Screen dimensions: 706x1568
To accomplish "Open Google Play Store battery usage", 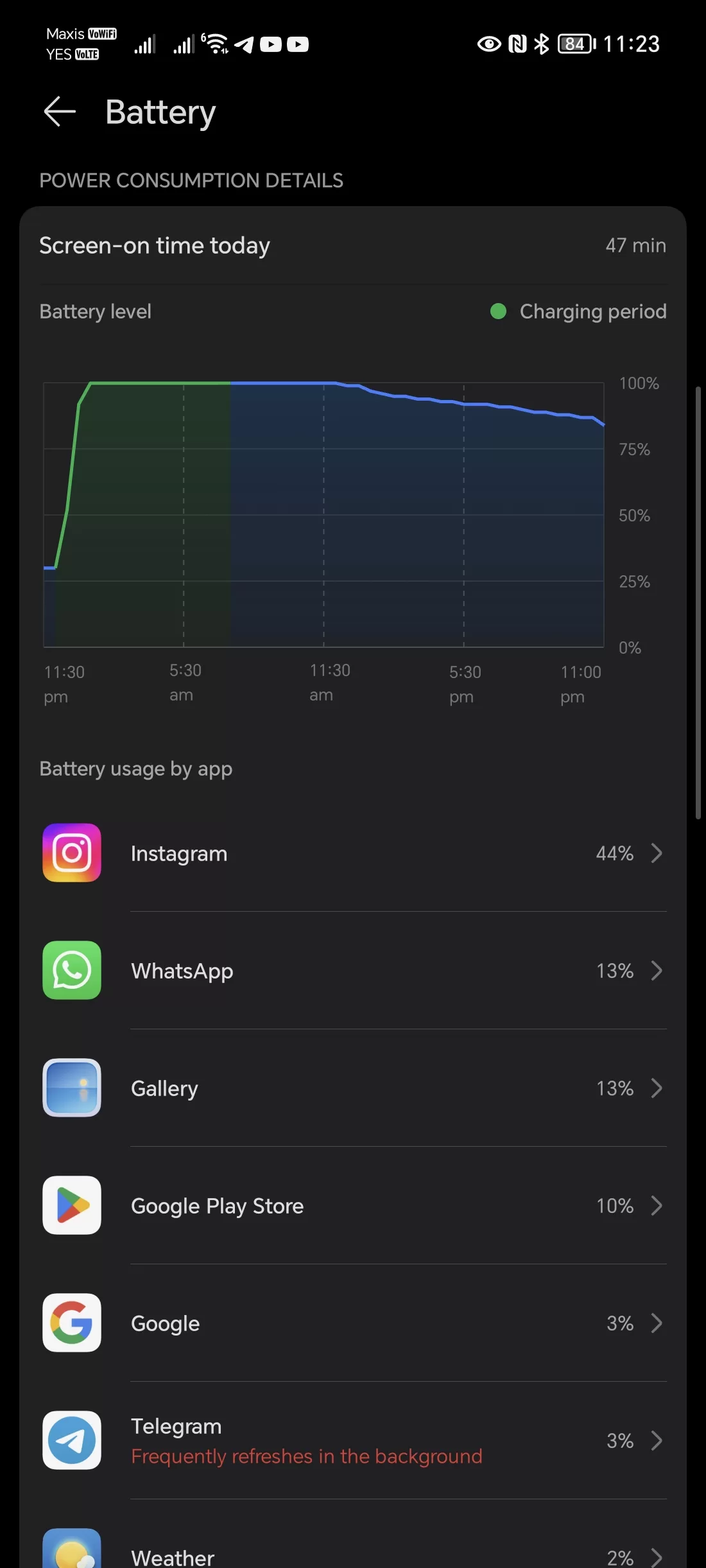I will tap(353, 1206).
